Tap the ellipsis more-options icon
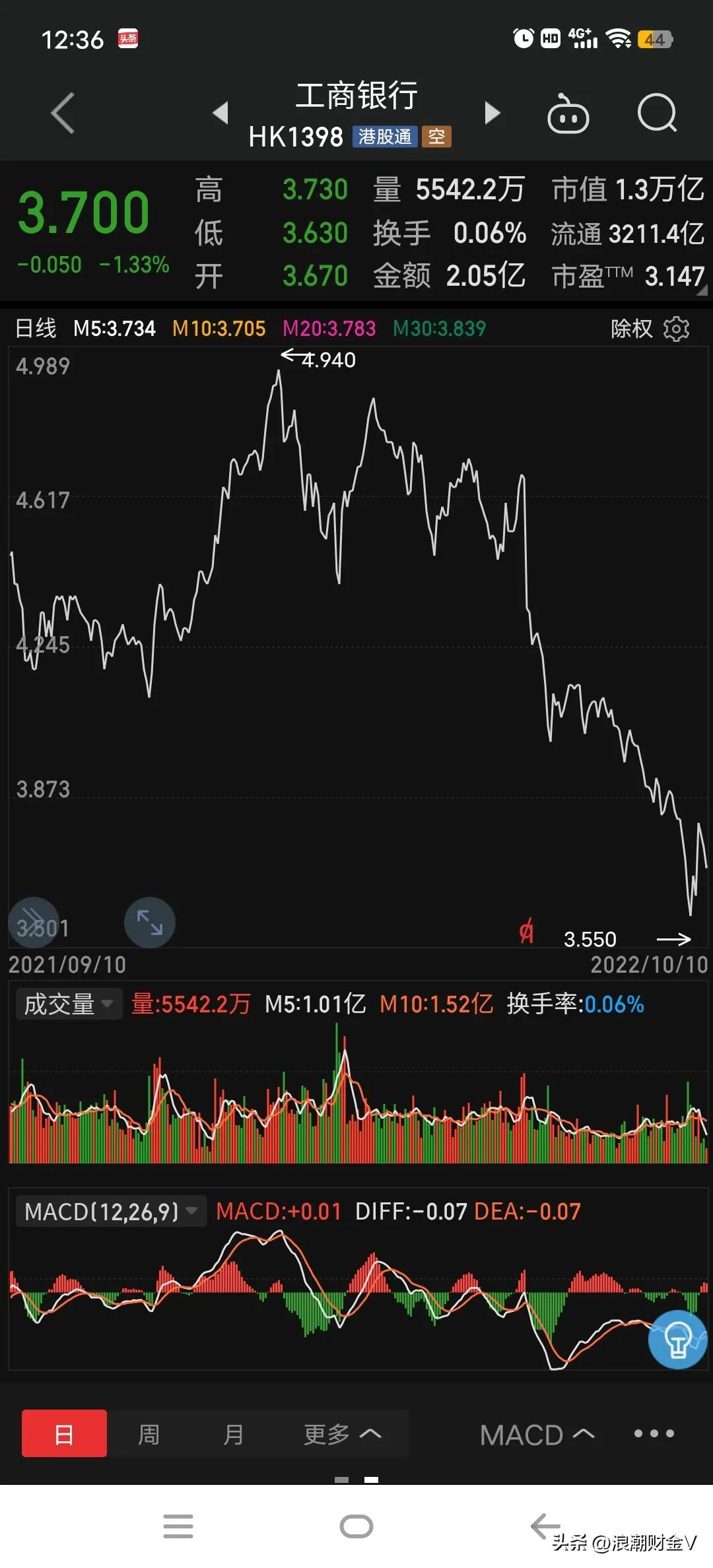The width and height of the screenshot is (713, 1568). pos(653,1433)
